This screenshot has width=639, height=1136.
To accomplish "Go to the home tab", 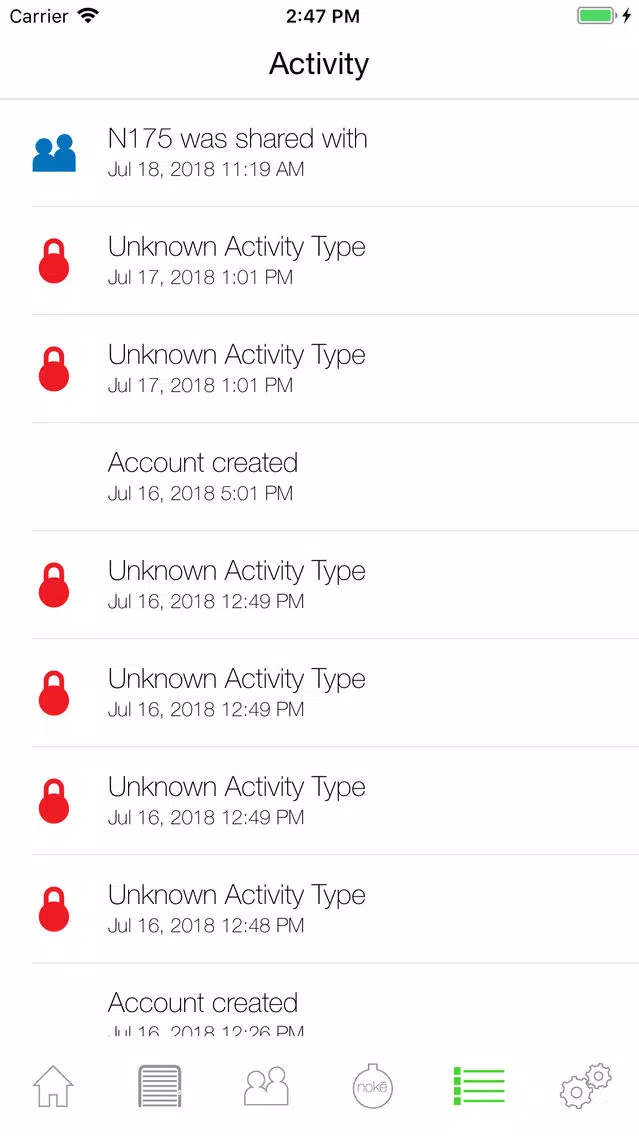I will tap(53, 1086).
